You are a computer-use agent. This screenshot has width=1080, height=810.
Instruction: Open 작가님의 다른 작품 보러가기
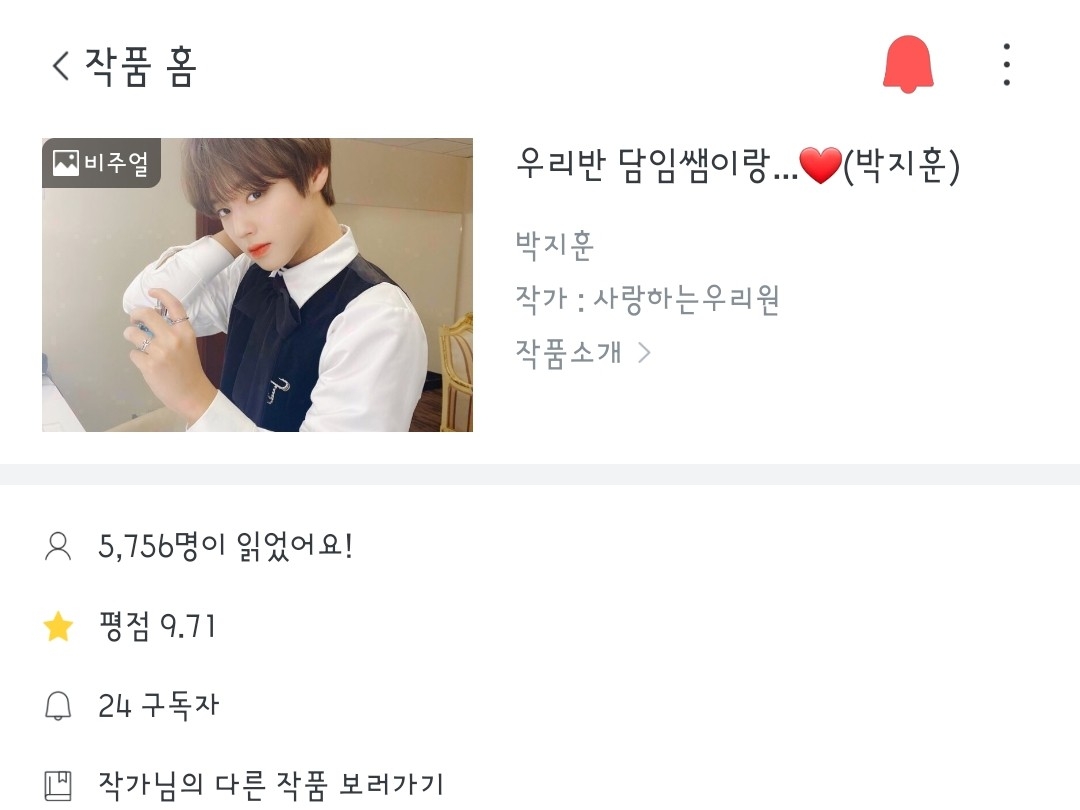270,784
